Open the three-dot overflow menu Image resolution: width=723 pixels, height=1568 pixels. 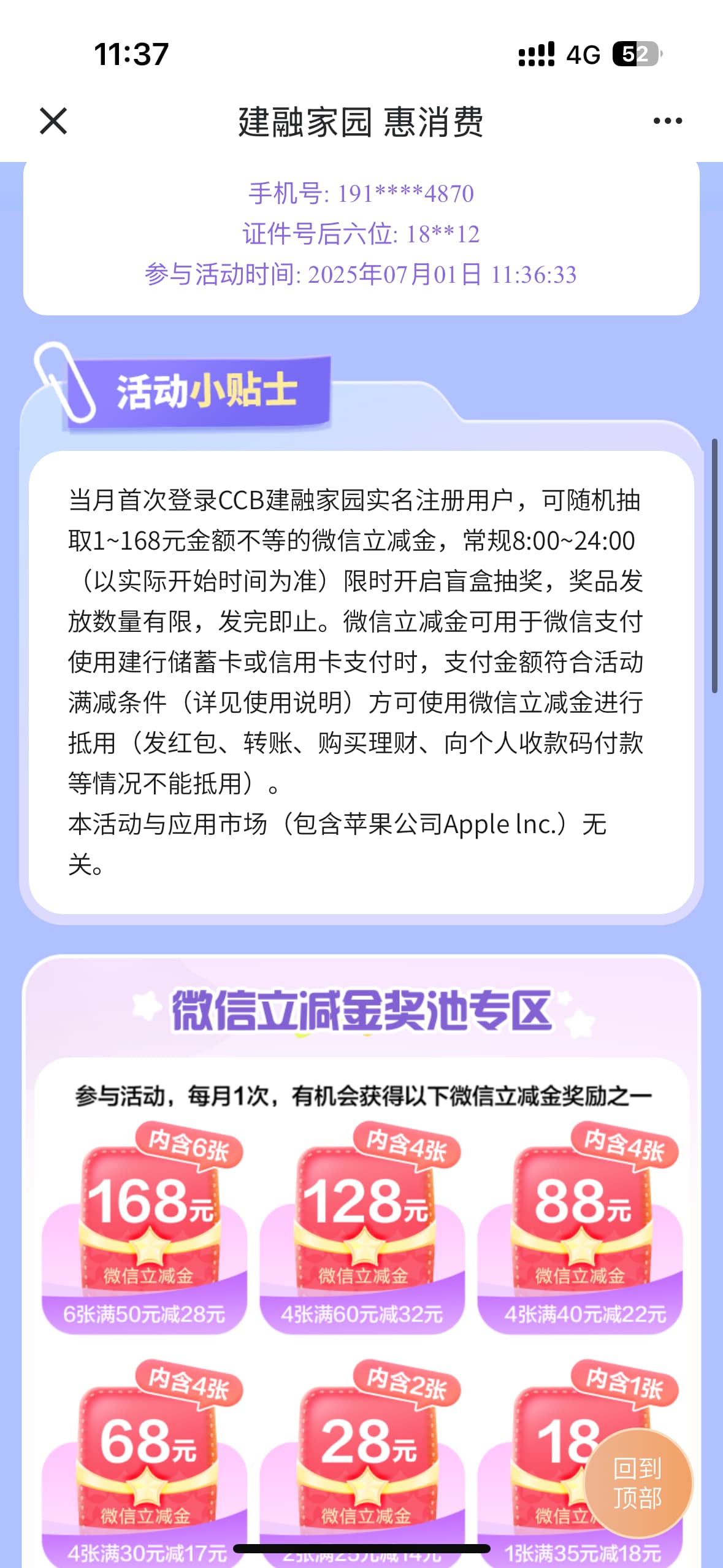pos(668,121)
